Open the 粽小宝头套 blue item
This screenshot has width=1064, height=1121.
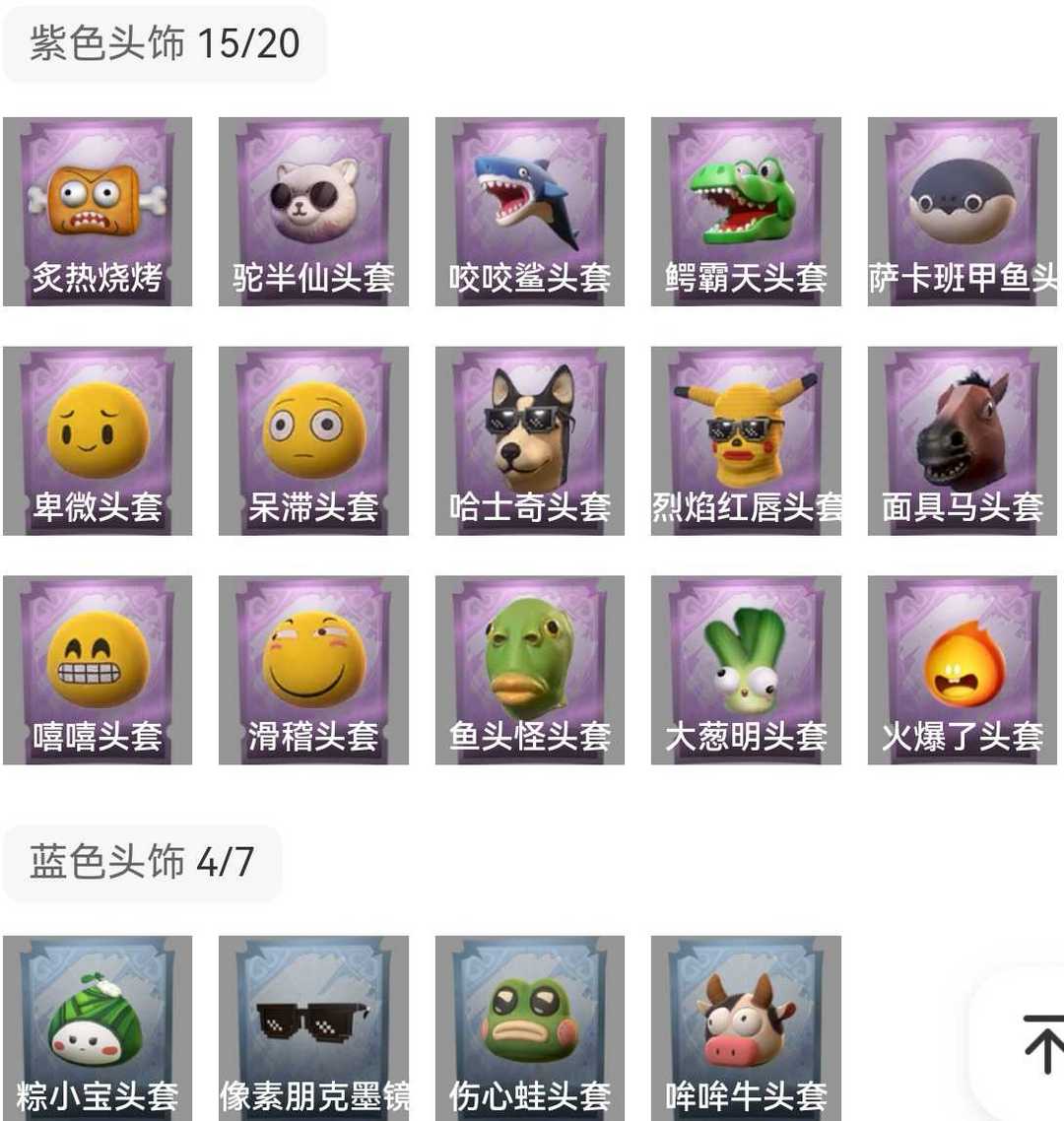[98, 1028]
